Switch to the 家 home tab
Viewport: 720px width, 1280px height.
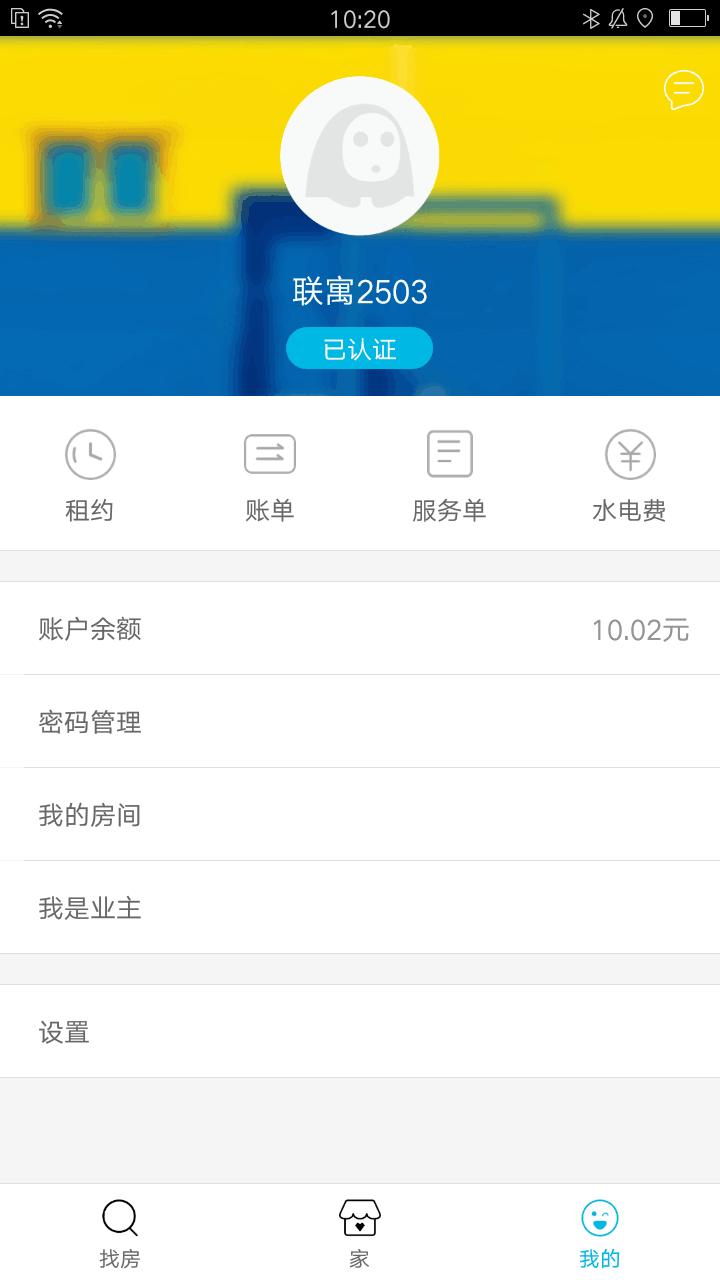[360, 1233]
